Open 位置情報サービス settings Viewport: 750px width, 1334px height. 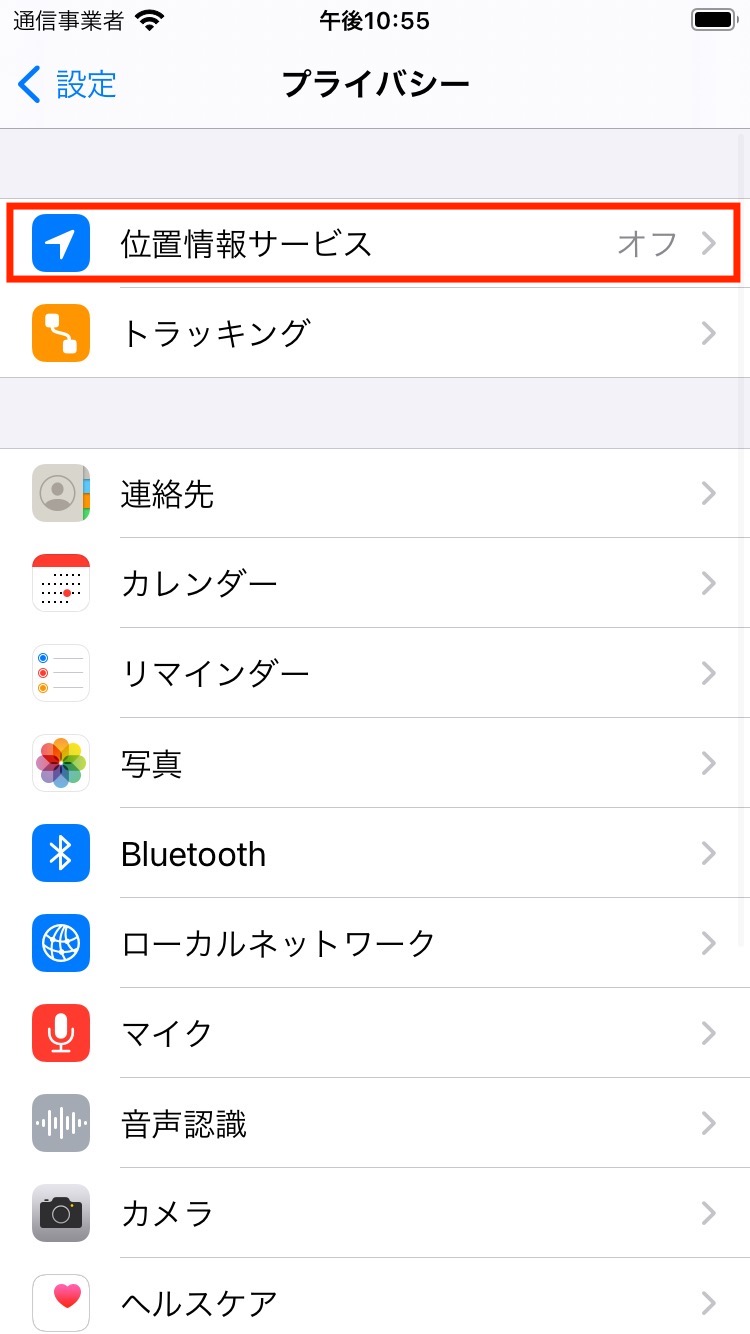click(374, 243)
